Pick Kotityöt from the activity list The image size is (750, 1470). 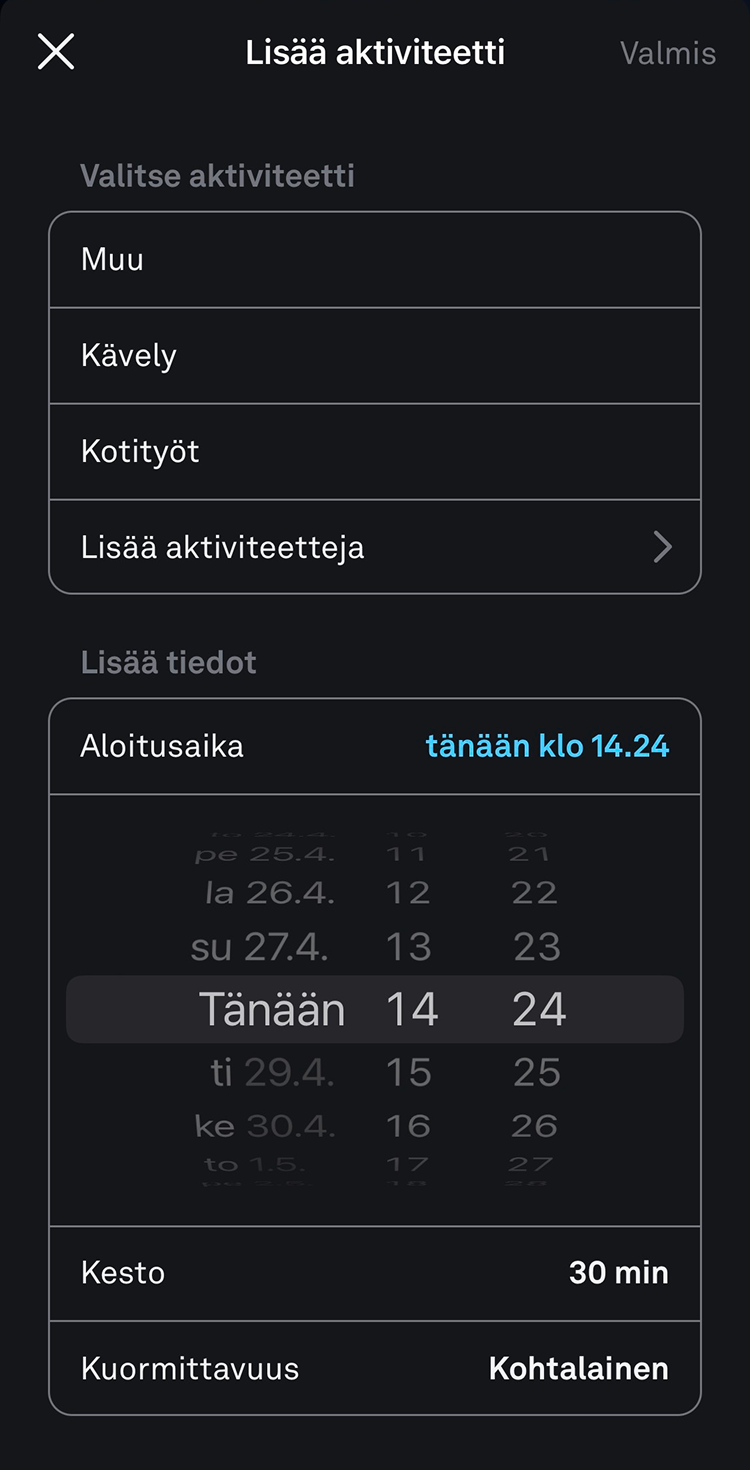pyautogui.click(x=374, y=452)
